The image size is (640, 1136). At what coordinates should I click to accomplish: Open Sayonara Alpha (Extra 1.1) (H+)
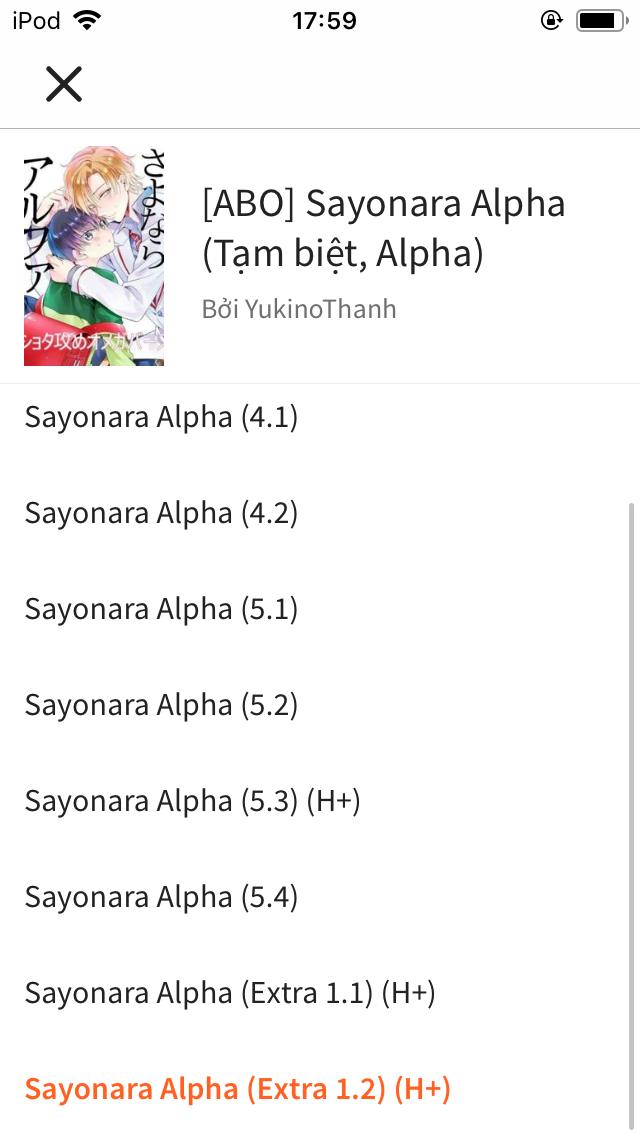coord(320,993)
